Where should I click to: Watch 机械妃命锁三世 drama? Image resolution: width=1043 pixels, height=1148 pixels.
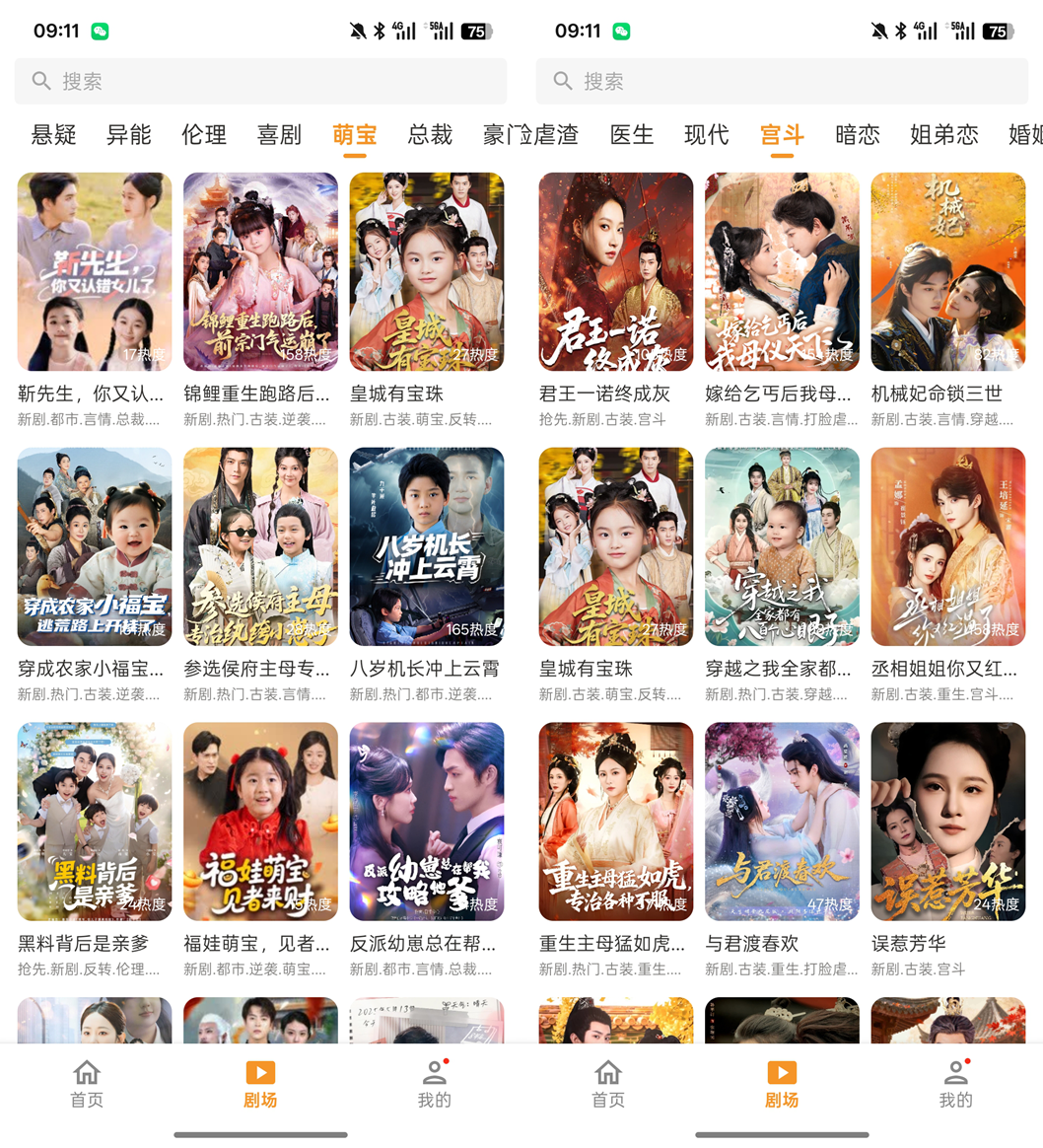tap(948, 272)
